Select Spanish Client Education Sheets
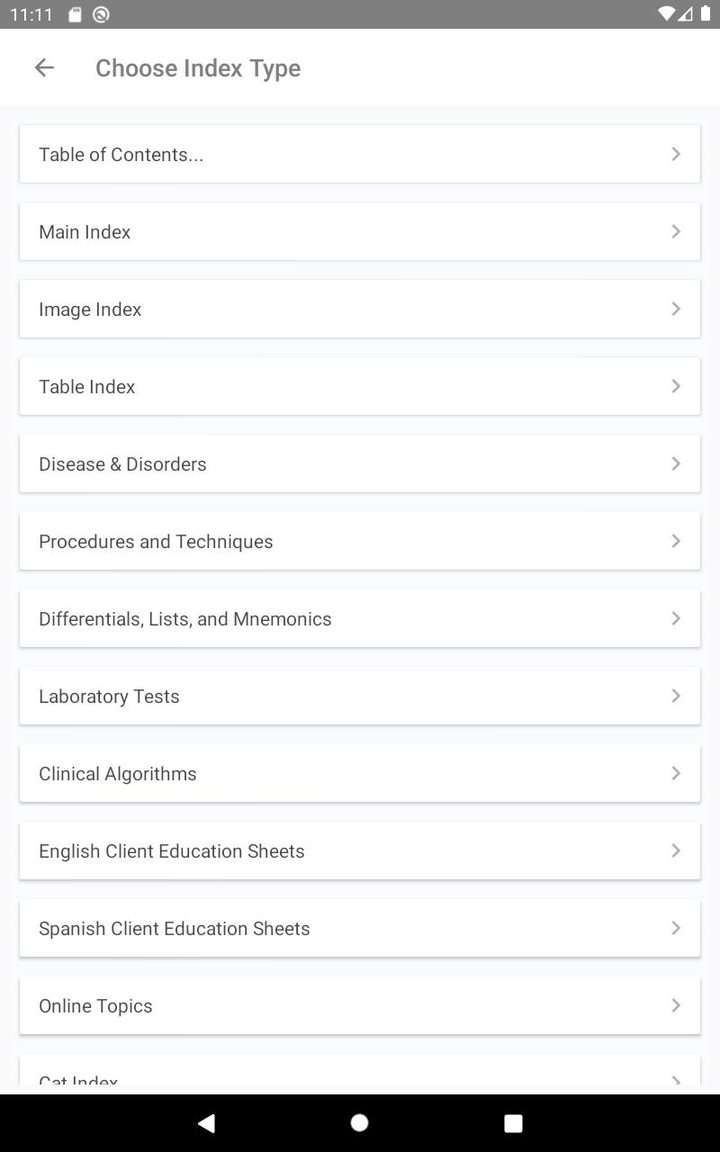 click(360, 928)
